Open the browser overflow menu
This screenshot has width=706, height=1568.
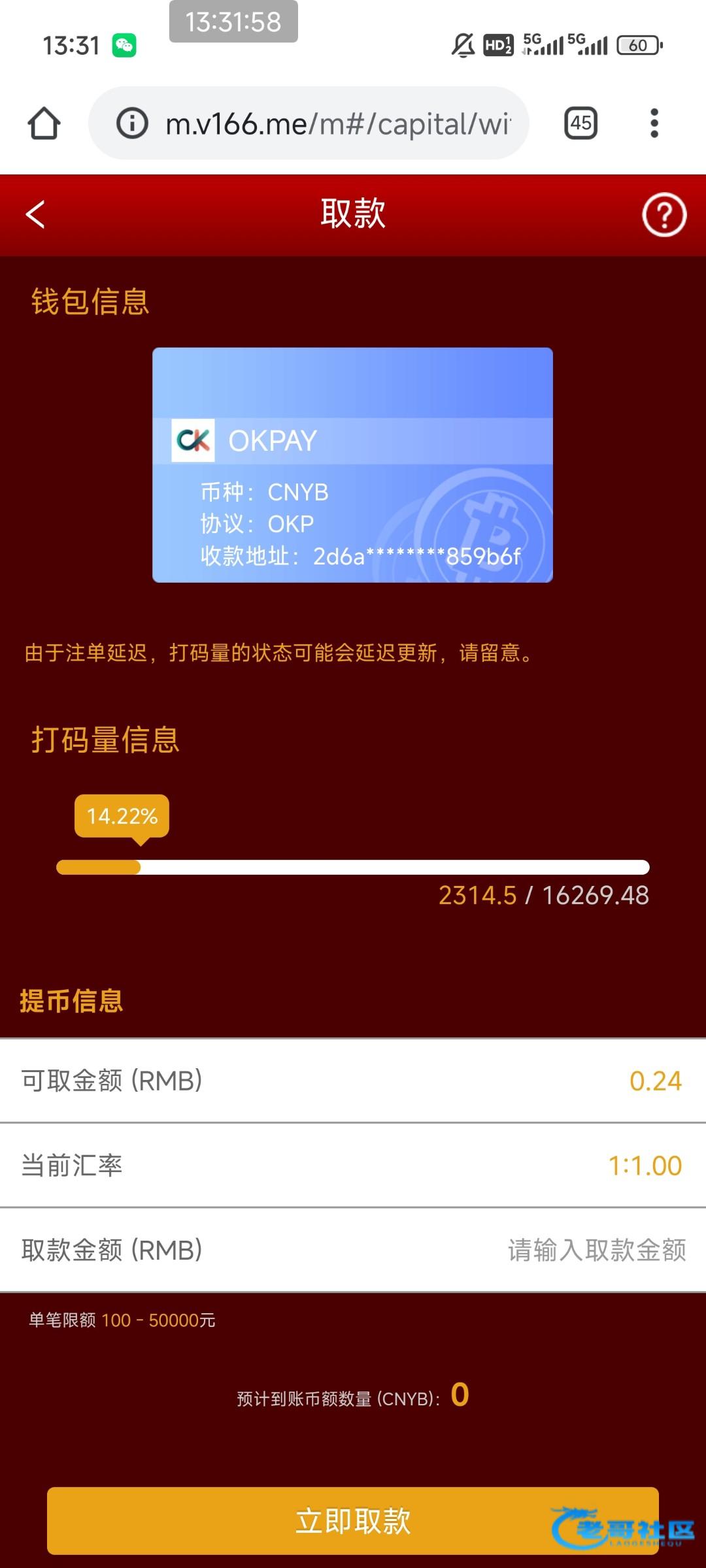click(654, 123)
